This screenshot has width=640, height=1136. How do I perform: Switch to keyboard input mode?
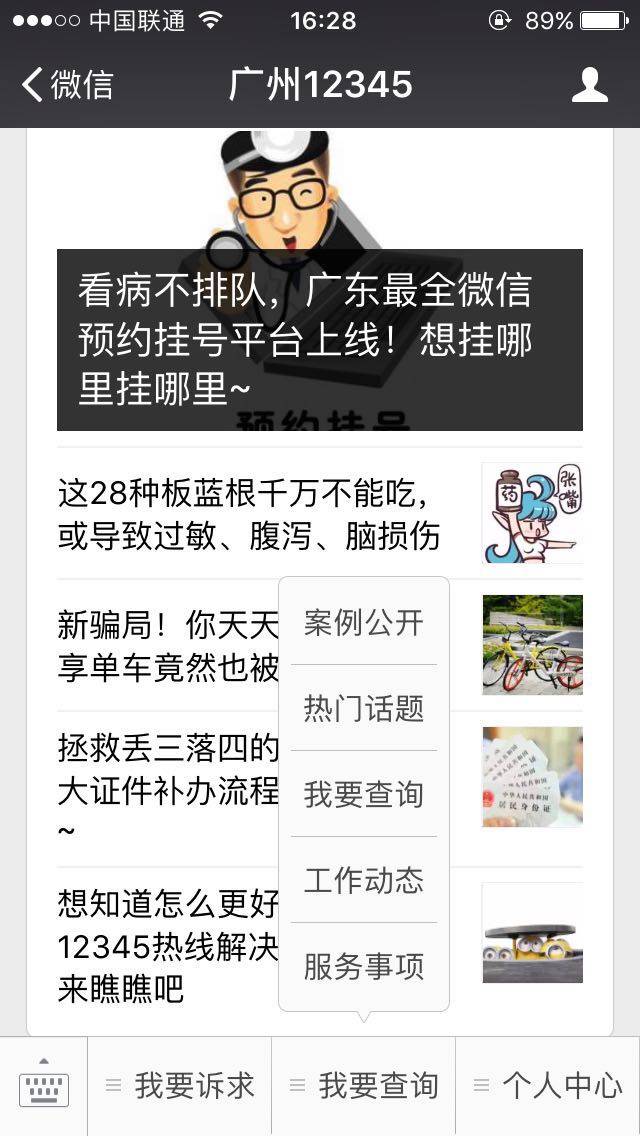(44, 1086)
